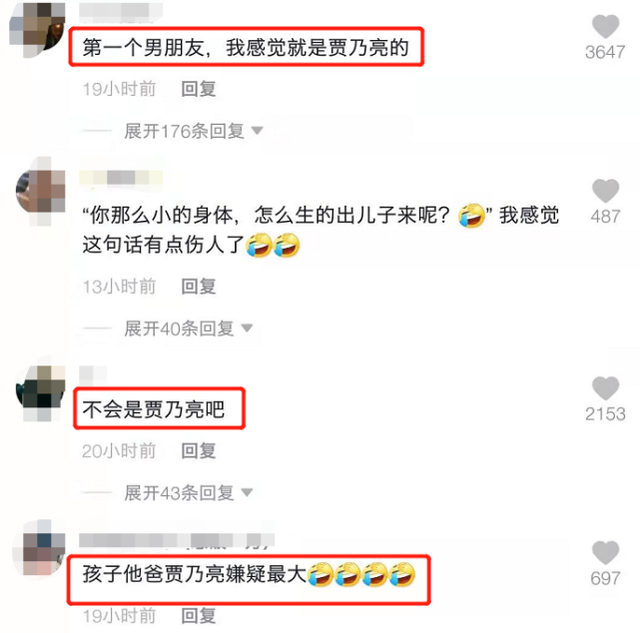Reply to the comment '第一个男朋友，我感觉就是贾乃亮的'
This screenshot has height=633, width=640.
tap(199, 89)
